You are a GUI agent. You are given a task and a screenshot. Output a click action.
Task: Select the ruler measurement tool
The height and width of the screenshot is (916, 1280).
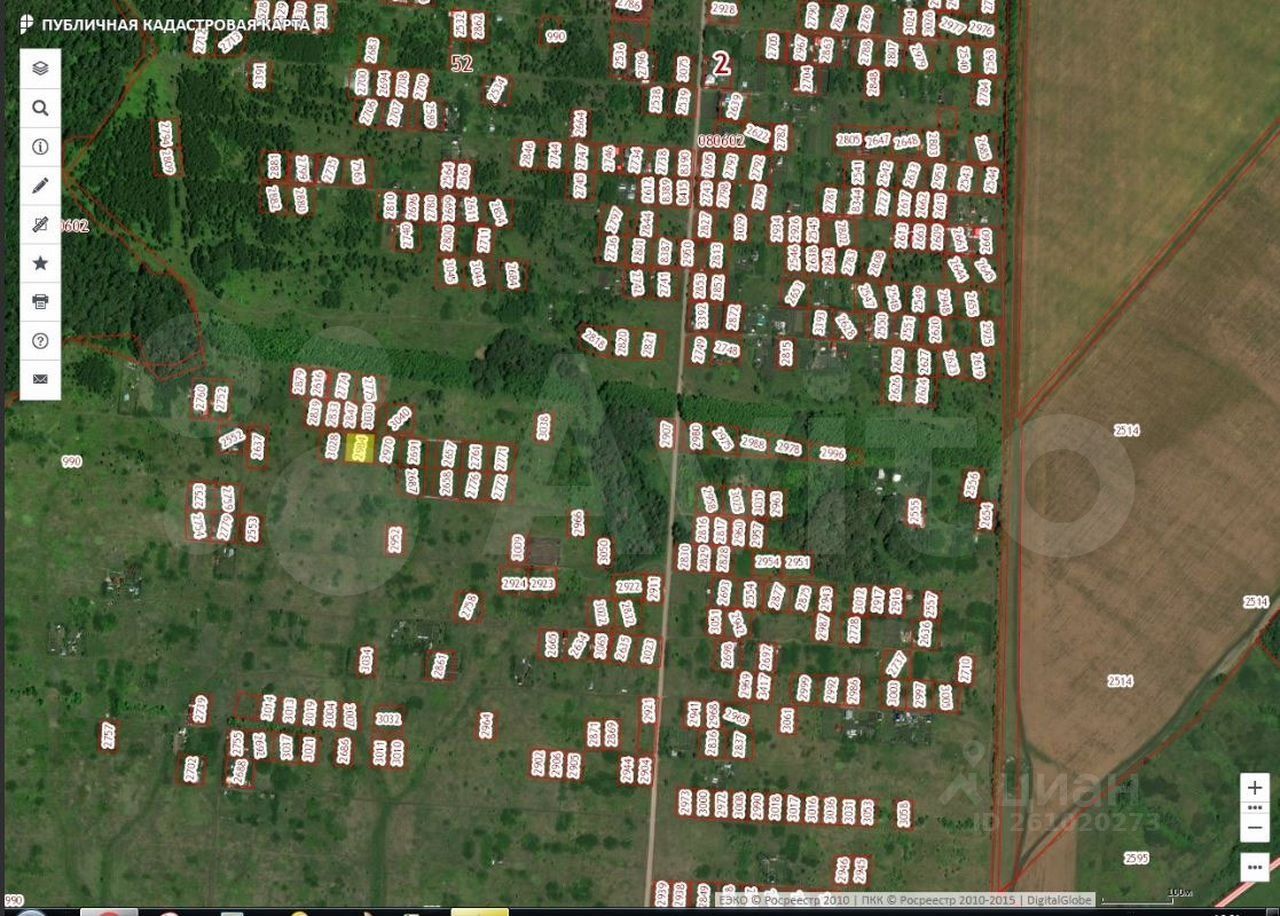point(40,224)
